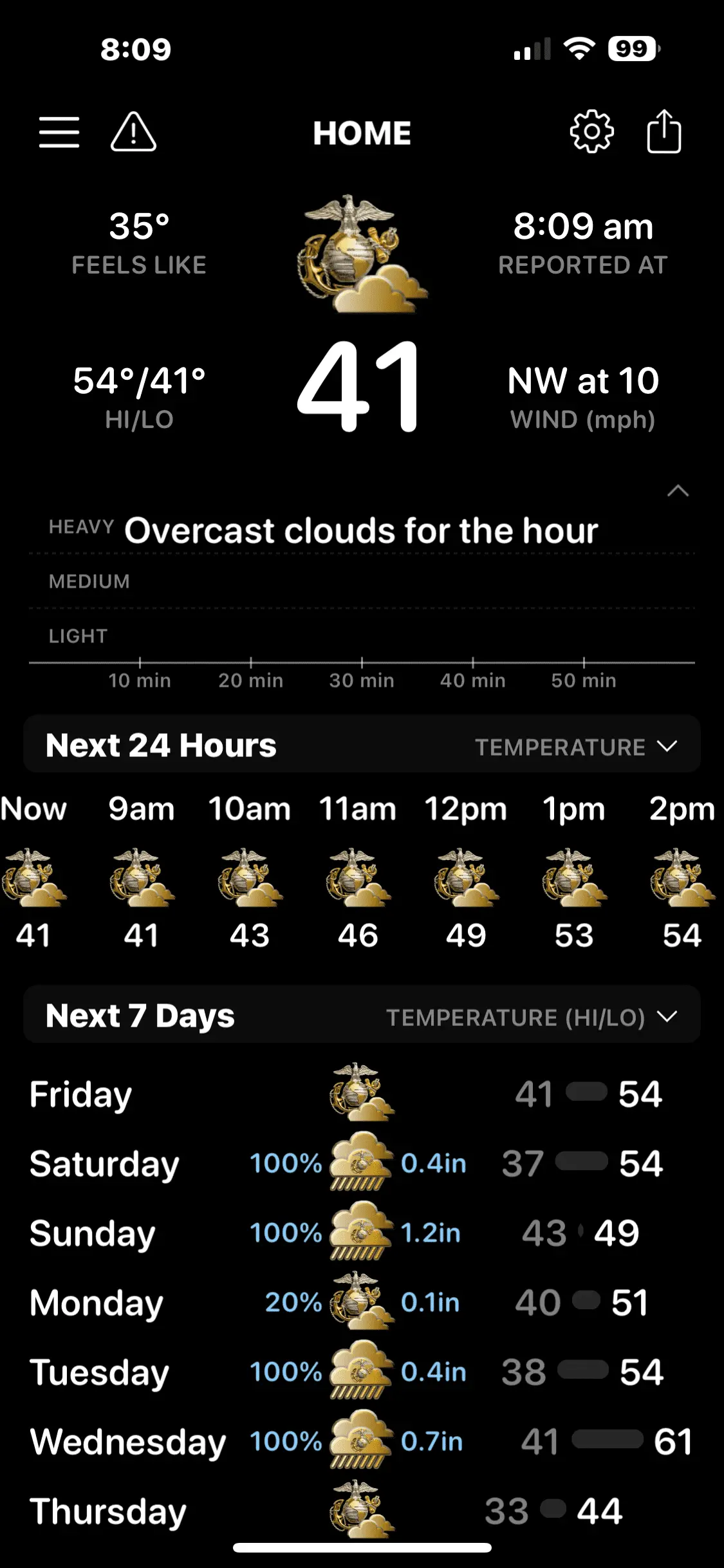Show Wednesday's forecast details

(362, 1441)
